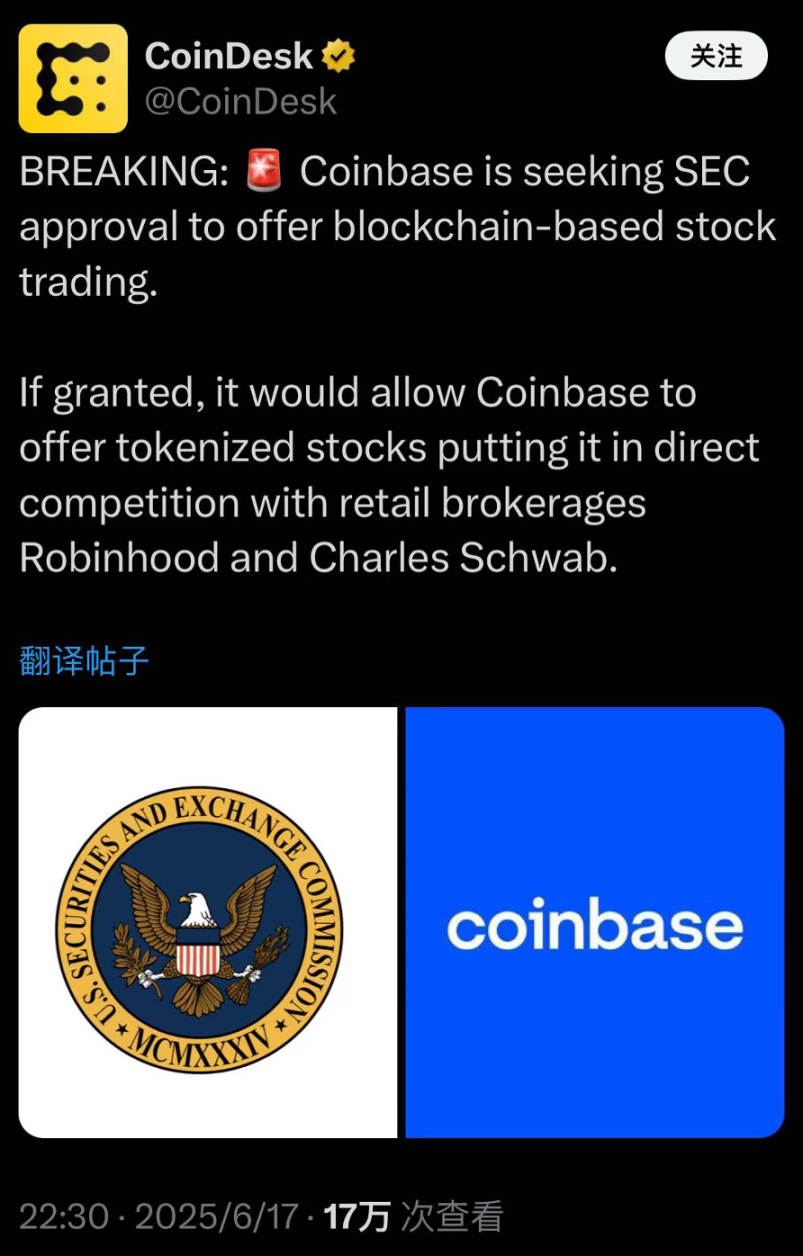Follow CoinDesk with the 关注 button
The height and width of the screenshot is (1256, 803).
click(716, 57)
